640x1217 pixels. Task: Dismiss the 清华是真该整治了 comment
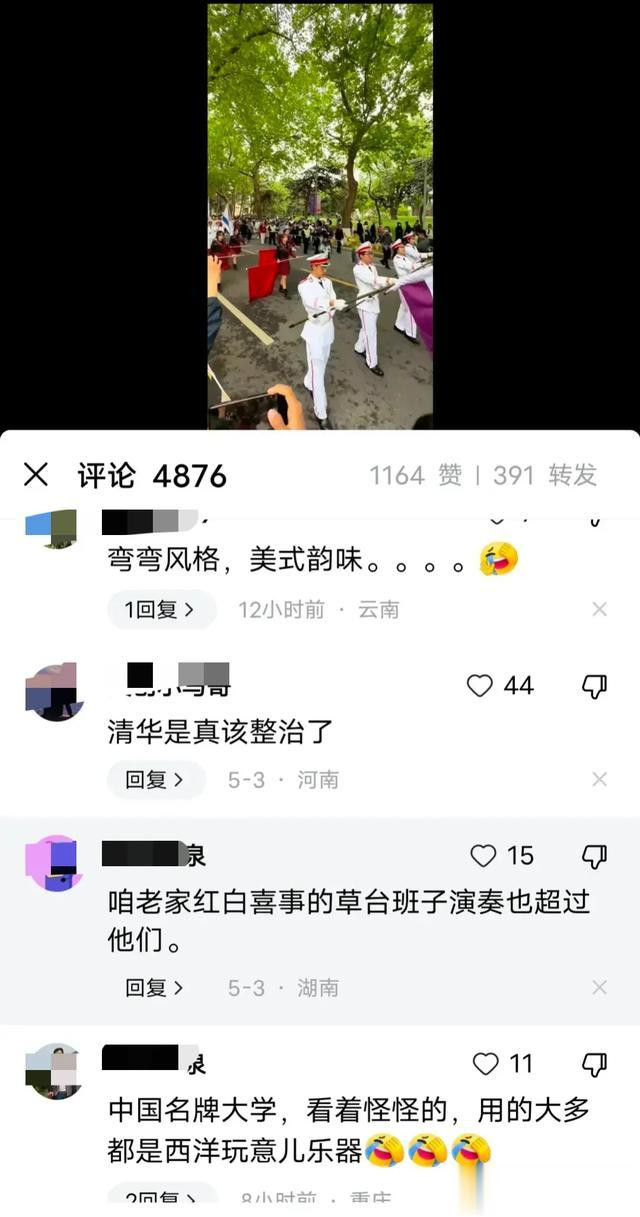click(x=599, y=780)
